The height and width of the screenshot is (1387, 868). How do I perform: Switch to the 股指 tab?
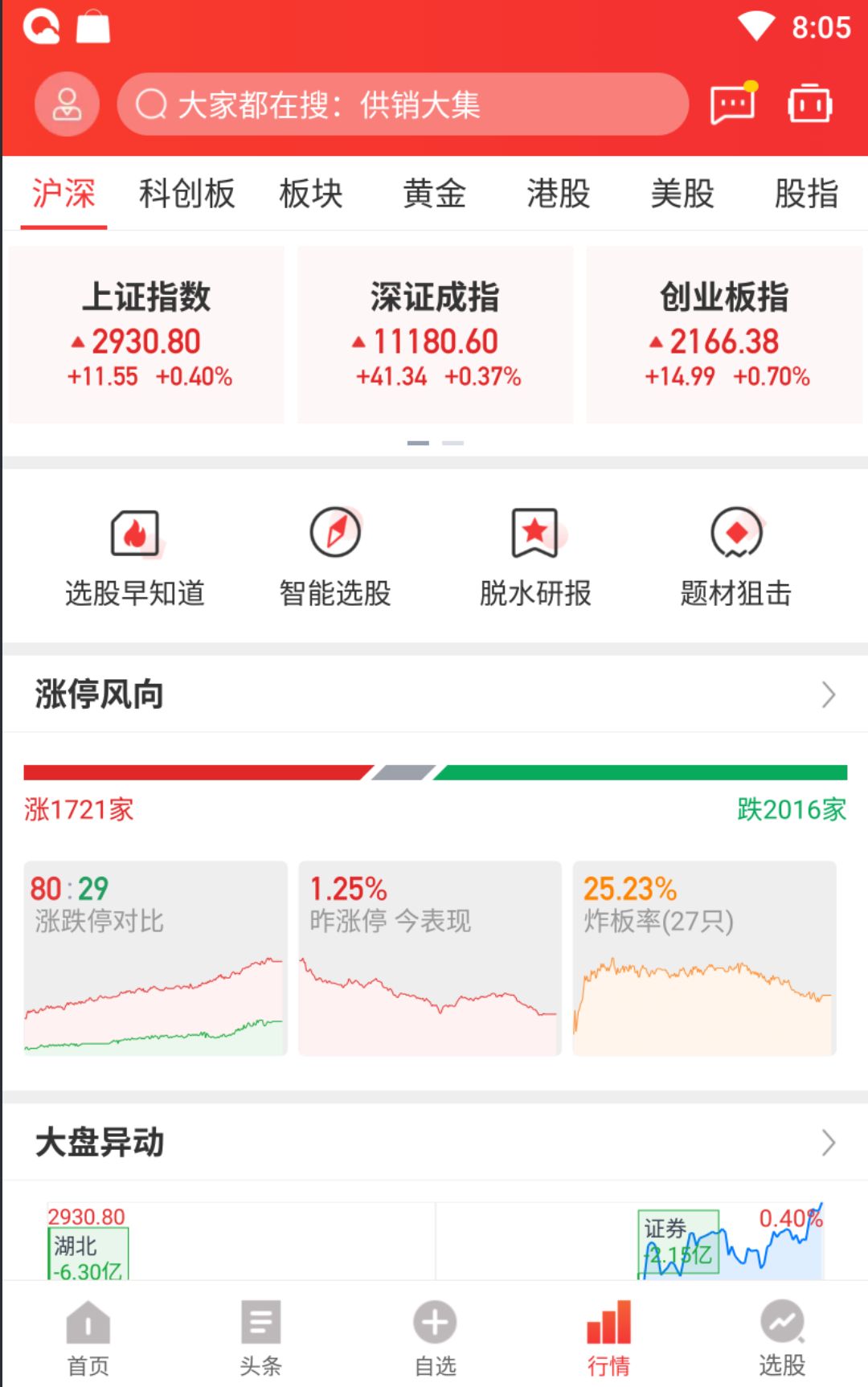click(806, 194)
